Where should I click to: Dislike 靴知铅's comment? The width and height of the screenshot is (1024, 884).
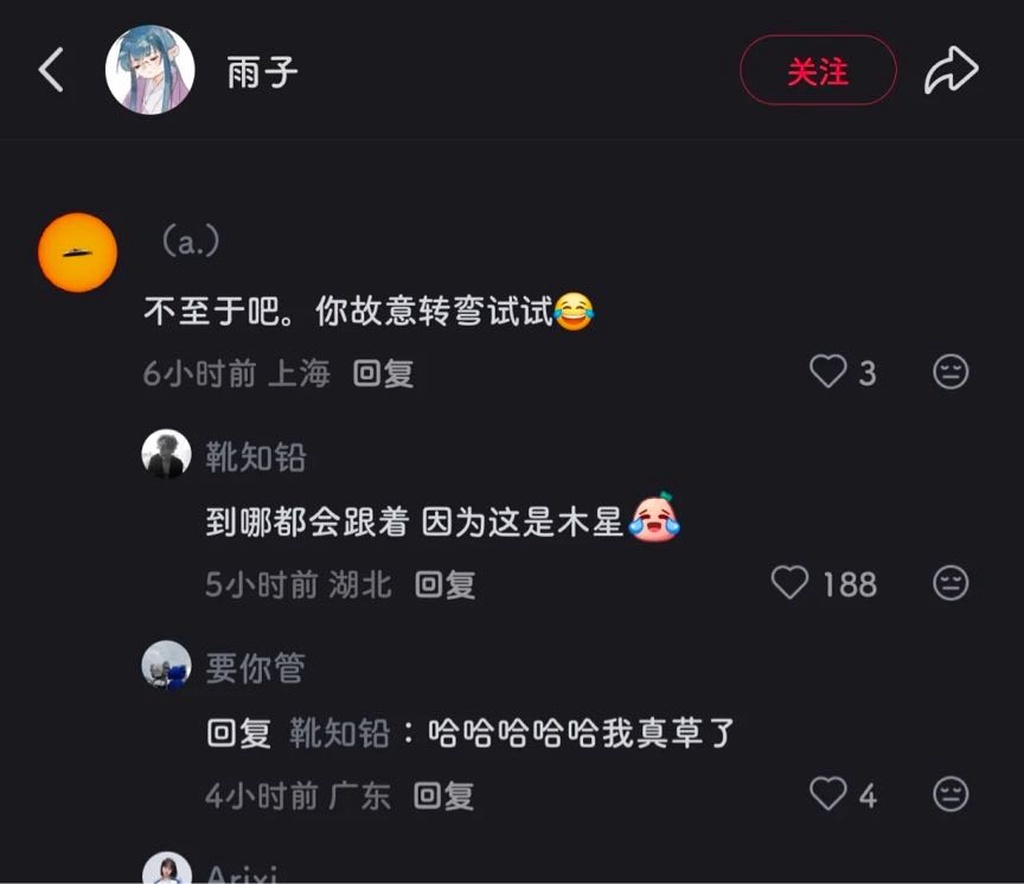[950, 583]
